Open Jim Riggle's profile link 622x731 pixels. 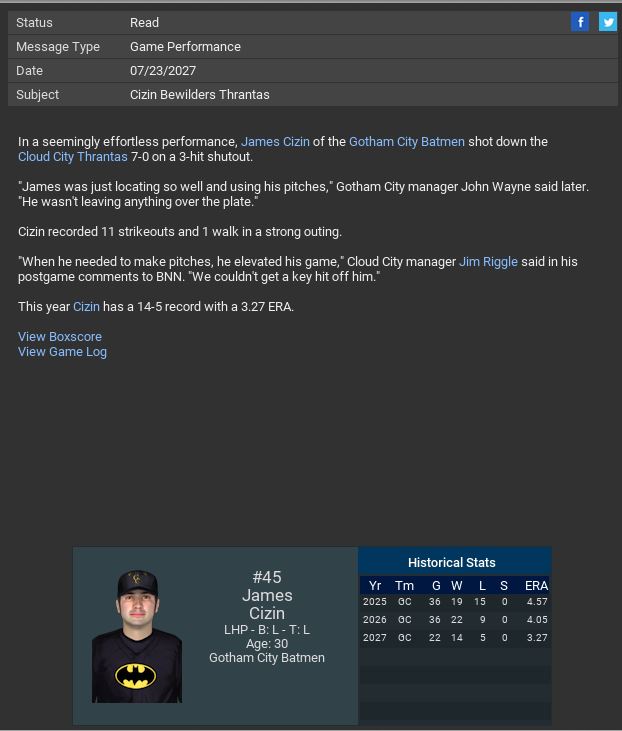(x=488, y=262)
